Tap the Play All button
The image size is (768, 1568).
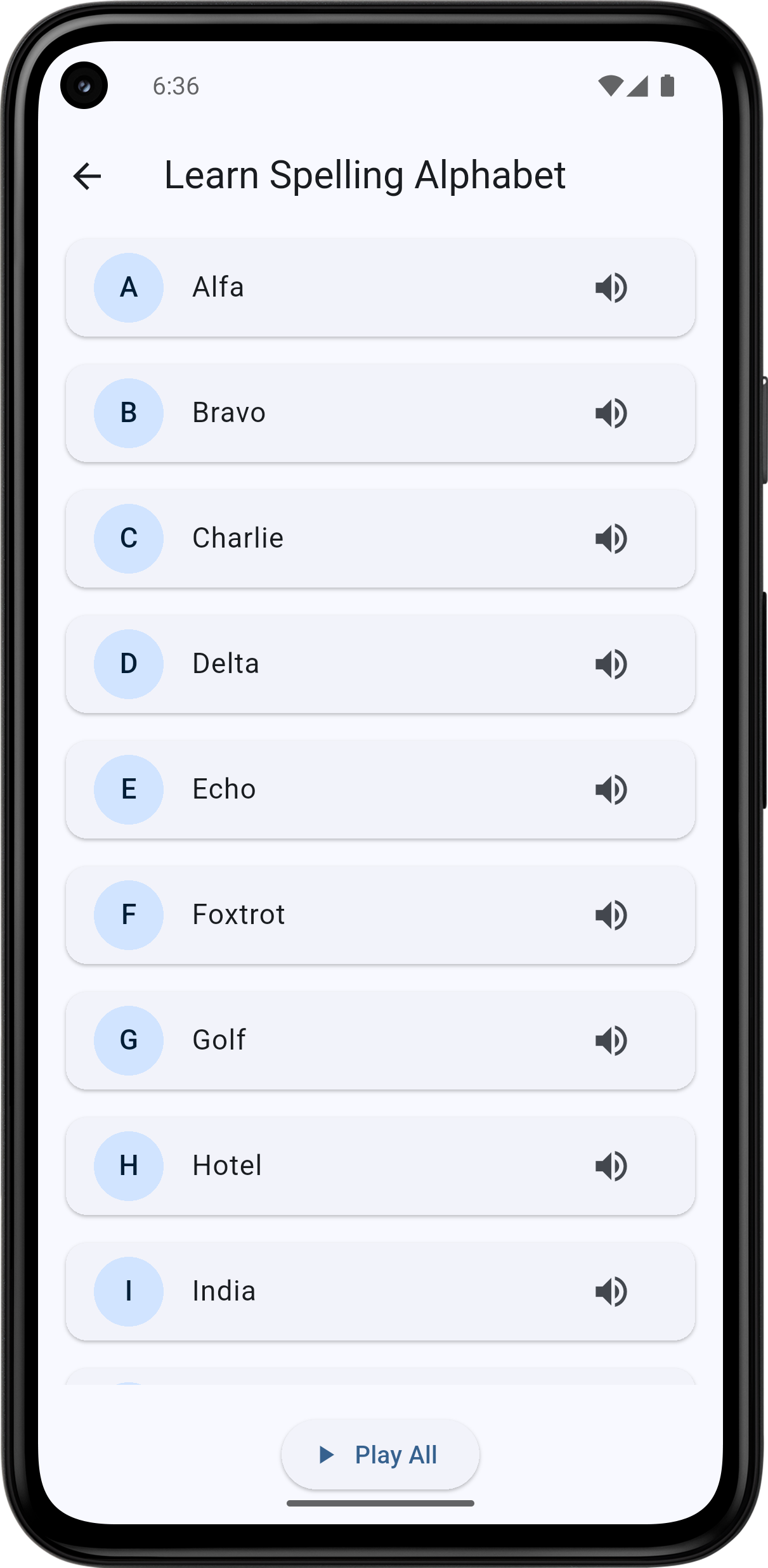pos(380,1455)
